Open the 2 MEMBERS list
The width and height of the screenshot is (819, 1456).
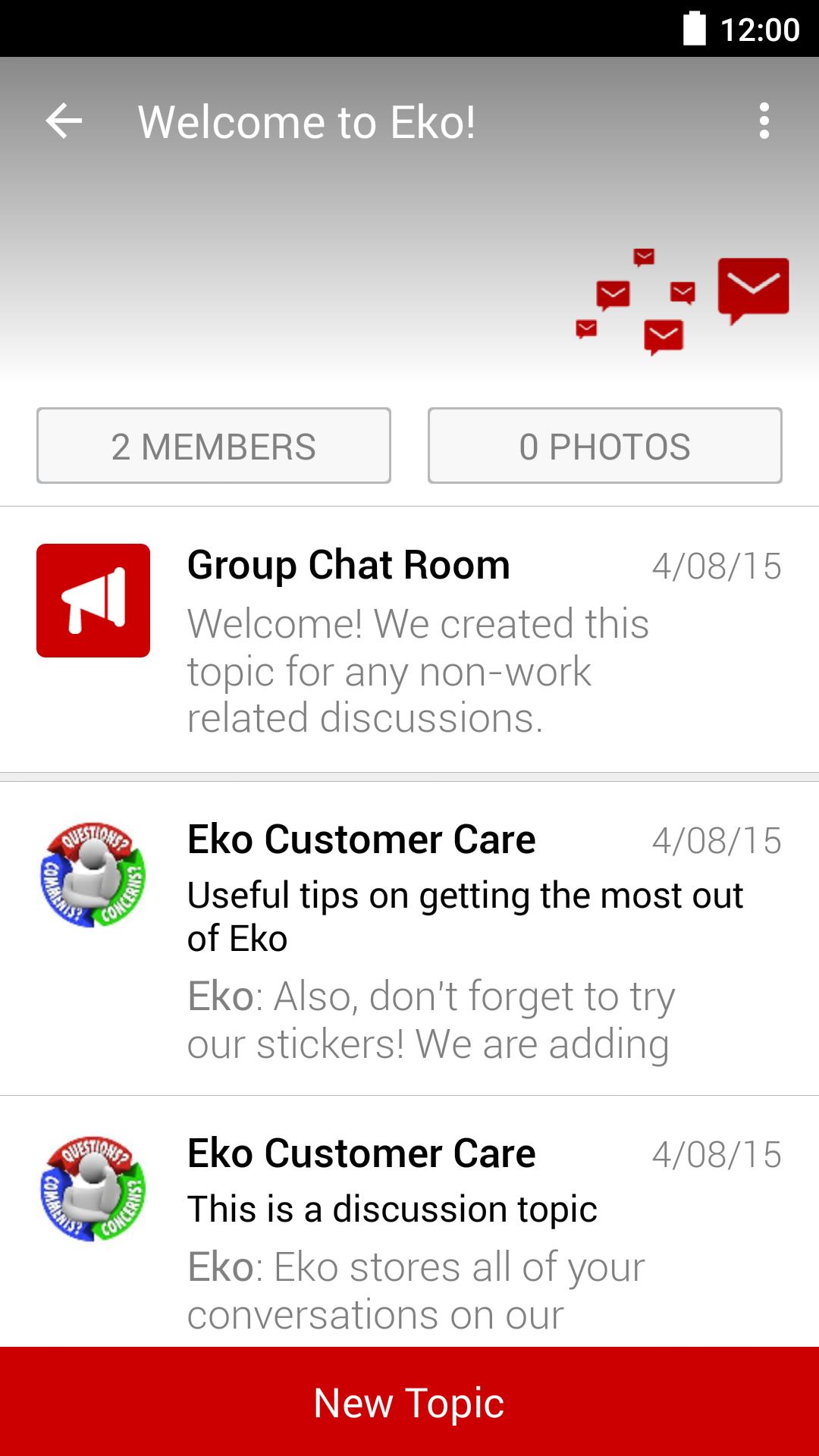213,445
